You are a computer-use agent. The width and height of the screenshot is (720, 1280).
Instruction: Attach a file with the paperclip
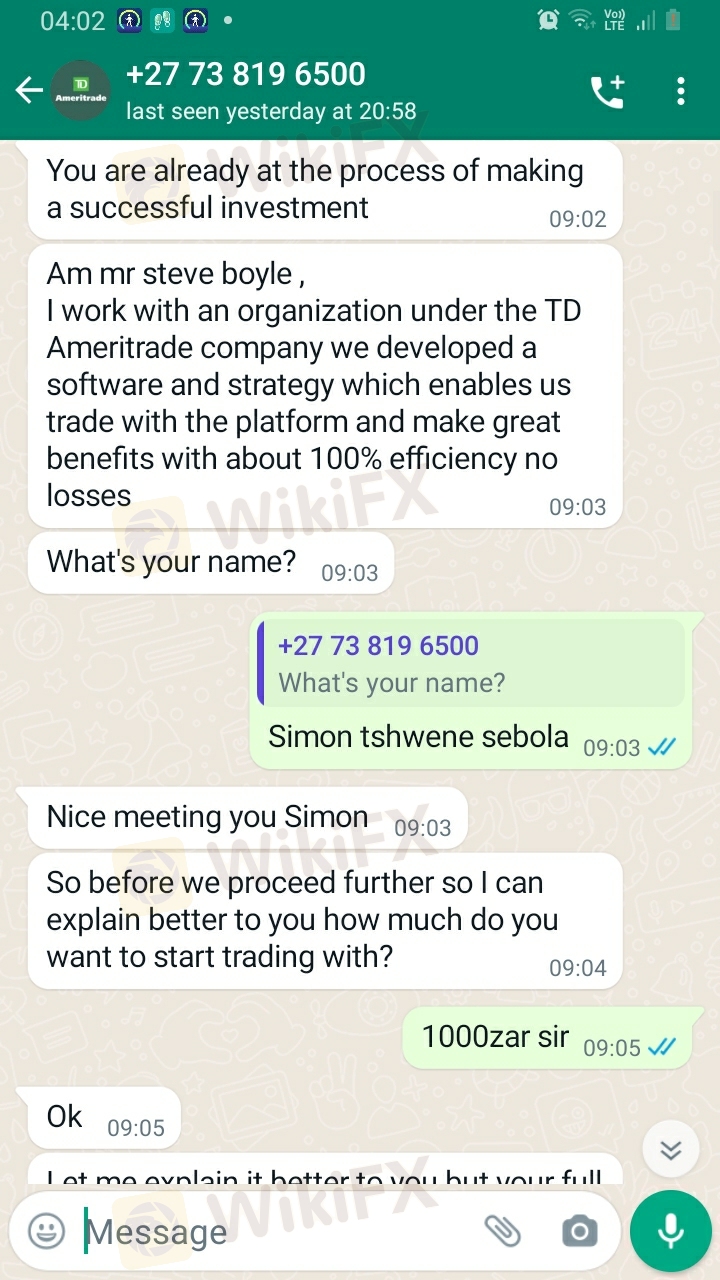(503, 1231)
